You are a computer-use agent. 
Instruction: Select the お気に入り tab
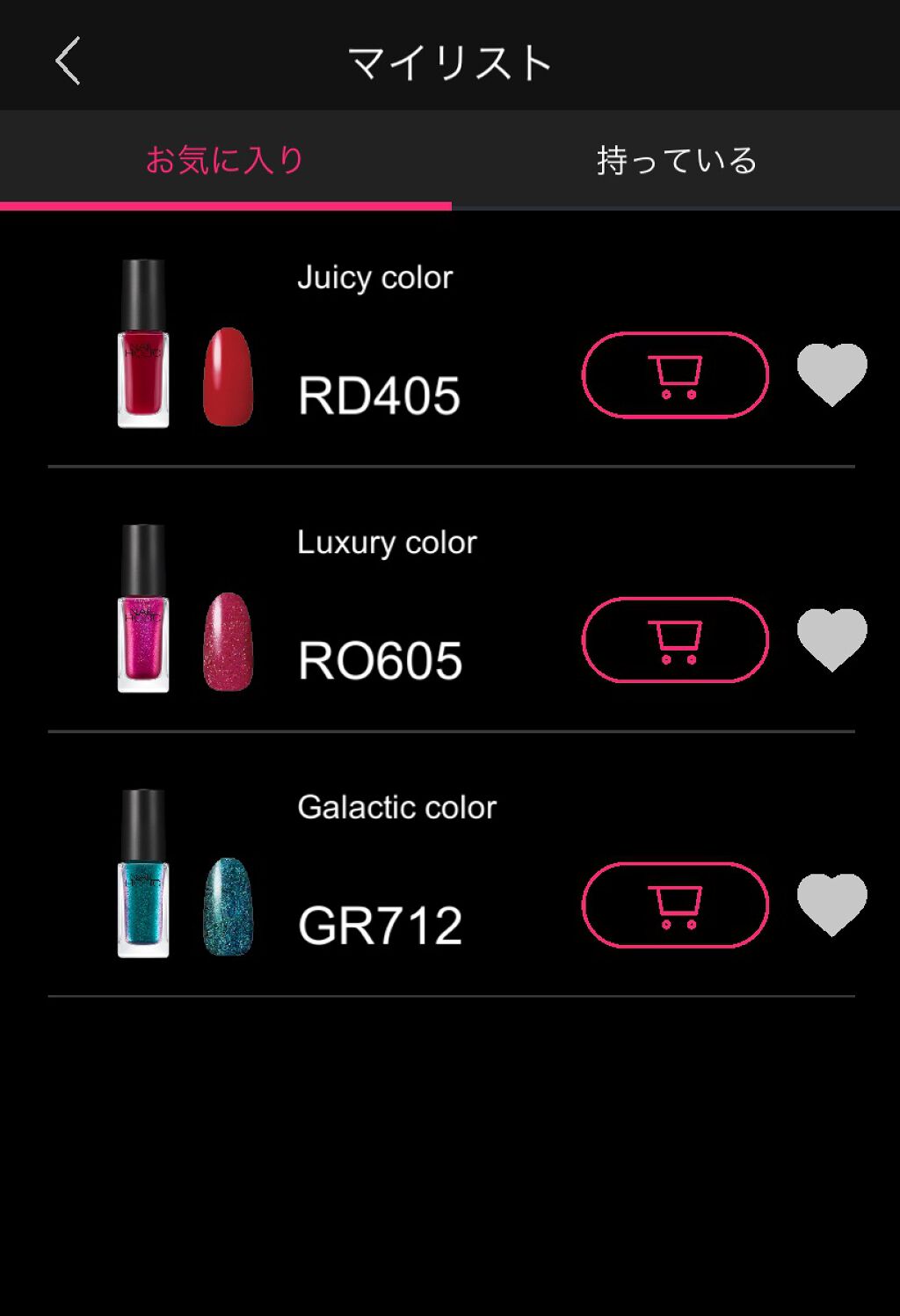tap(225, 161)
